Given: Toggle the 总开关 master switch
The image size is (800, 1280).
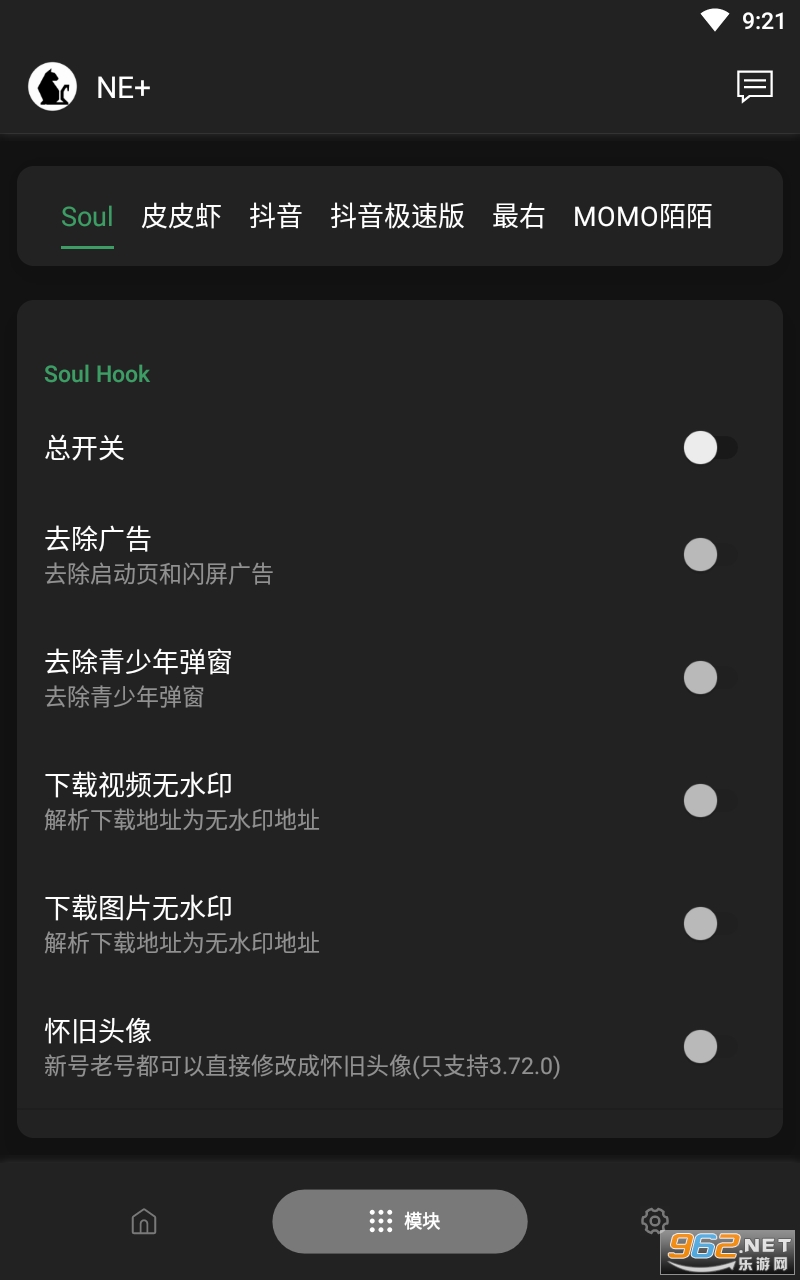Looking at the screenshot, I should 710,447.
